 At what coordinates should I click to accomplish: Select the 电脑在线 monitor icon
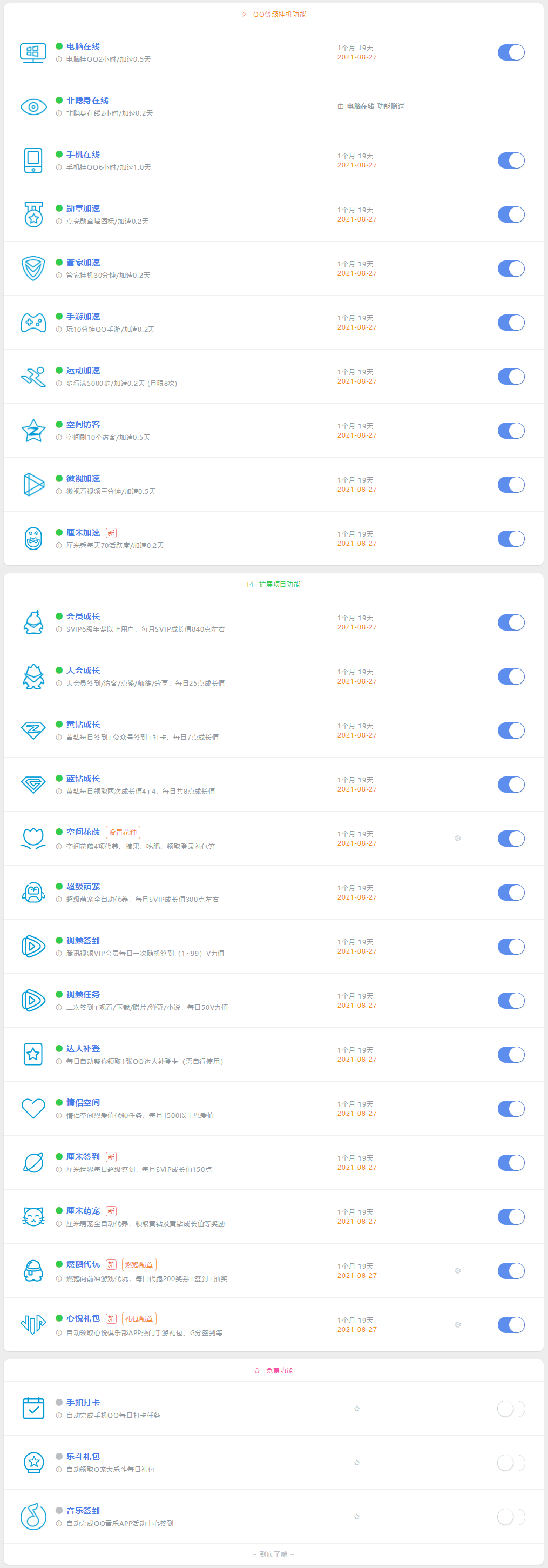pos(34,52)
